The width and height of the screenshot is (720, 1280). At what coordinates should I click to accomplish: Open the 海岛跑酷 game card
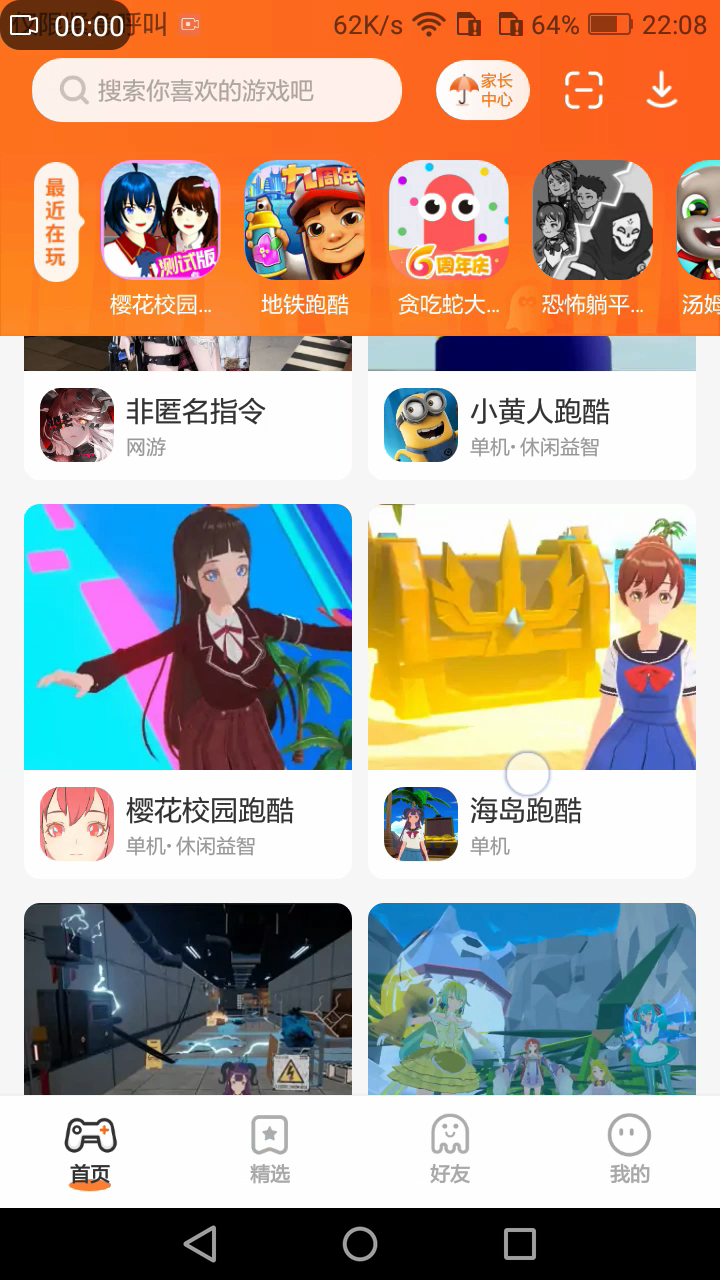[532, 690]
